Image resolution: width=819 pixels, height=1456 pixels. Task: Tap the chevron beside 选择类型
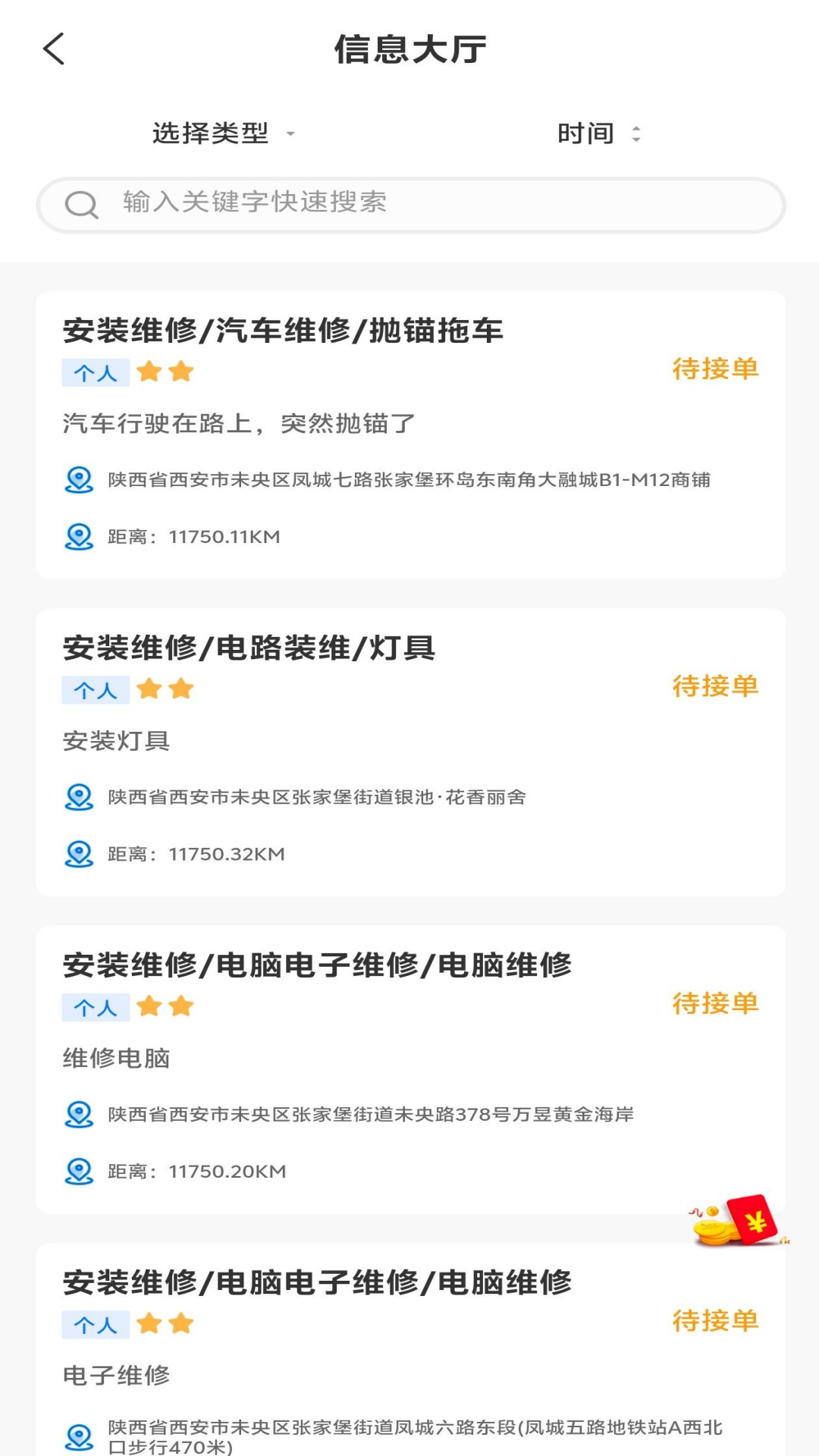(x=290, y=136)
